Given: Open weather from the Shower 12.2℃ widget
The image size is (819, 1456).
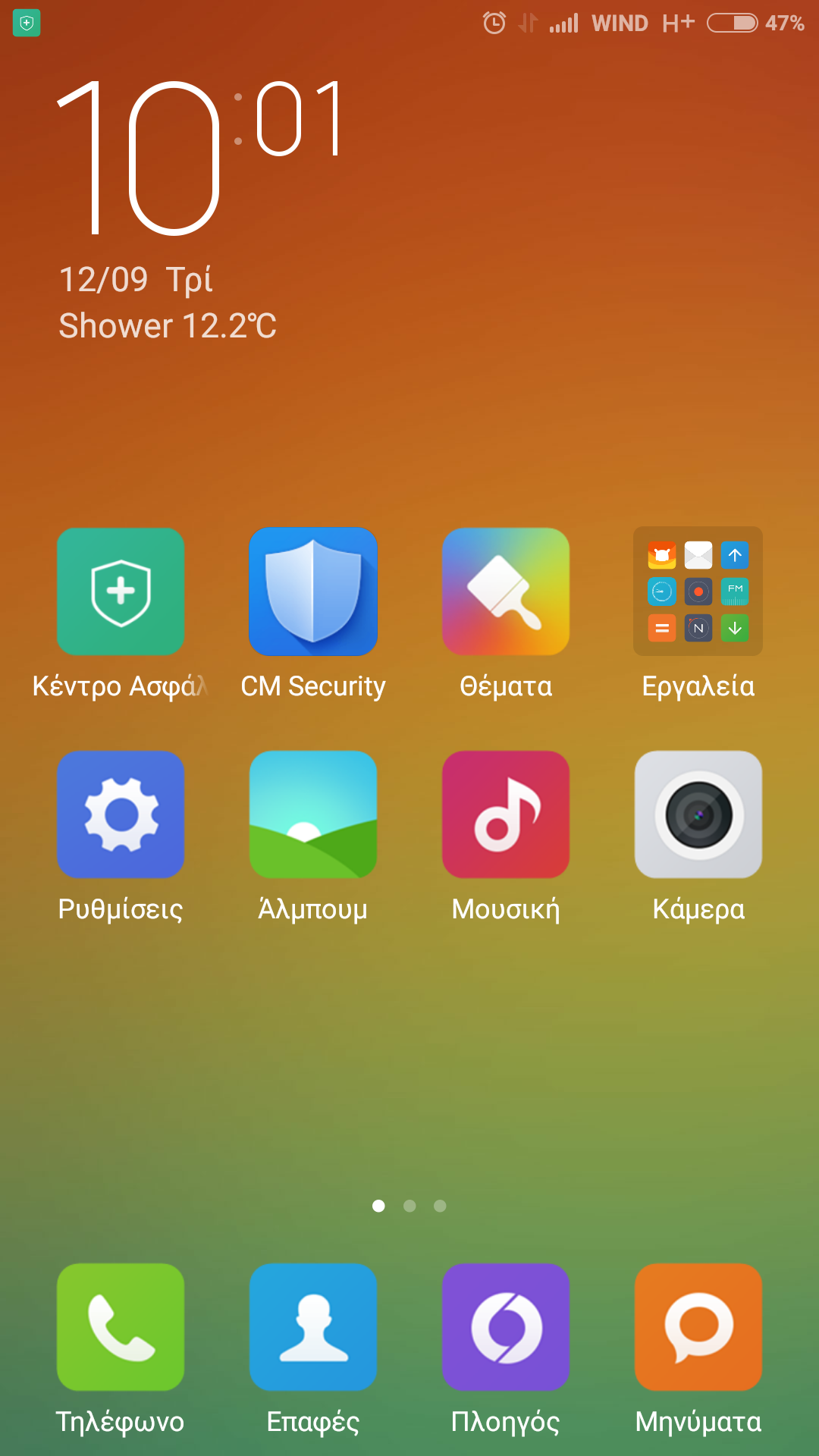Looking at the screenshot, I should pyautogui.click(x=168, y=326).
